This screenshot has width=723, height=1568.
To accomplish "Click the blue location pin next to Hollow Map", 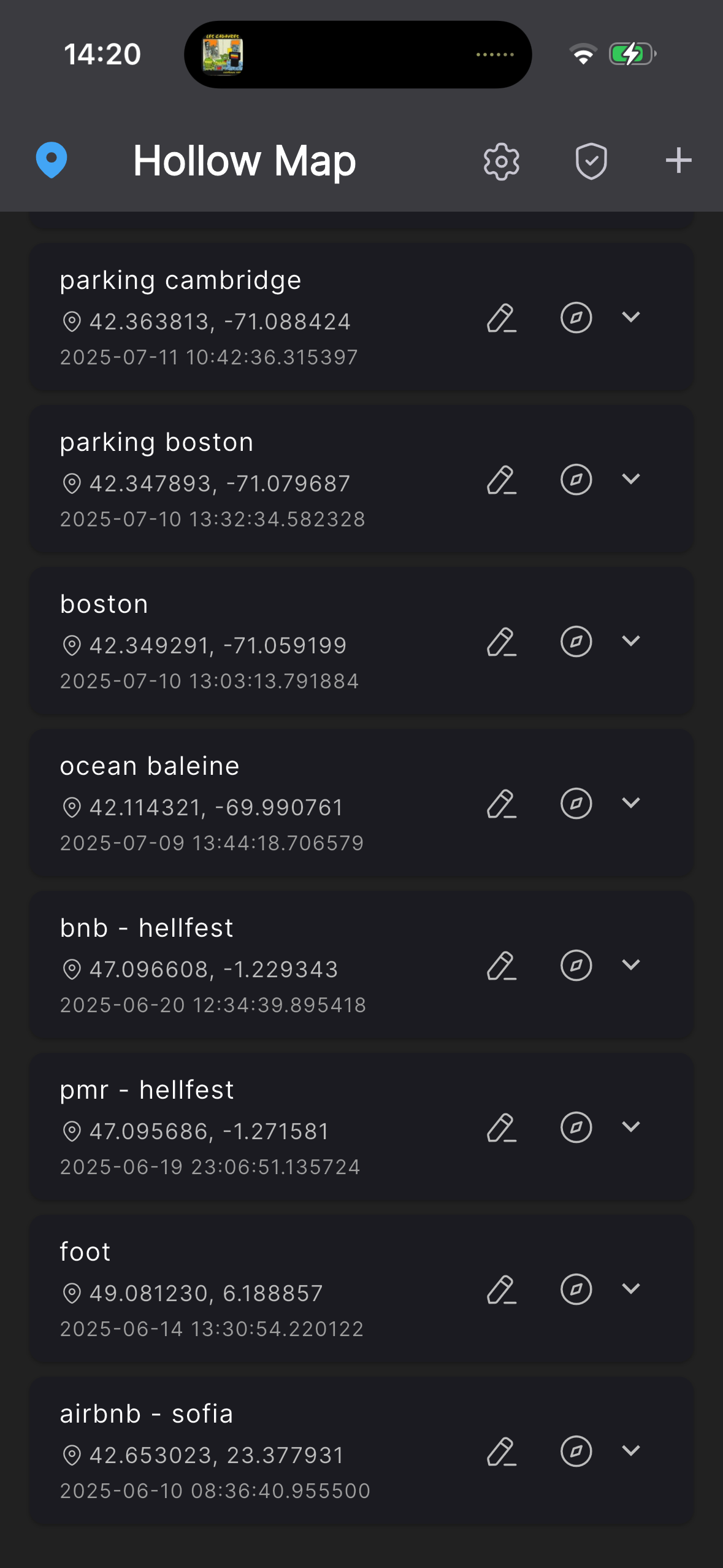I will coord(52,161).
